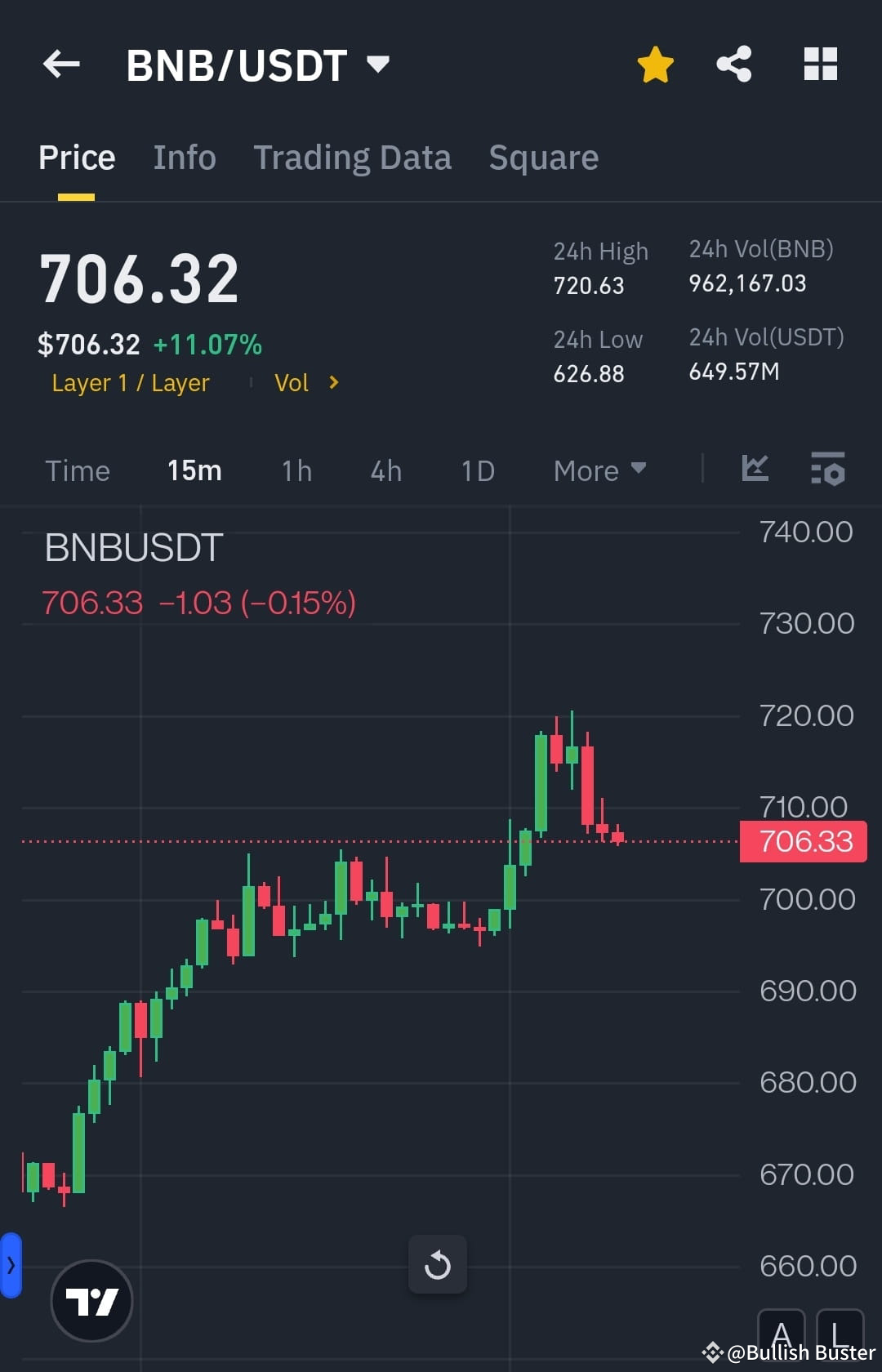Select the A button near bottom right
882x1372 pixels.
point(782,1334)
